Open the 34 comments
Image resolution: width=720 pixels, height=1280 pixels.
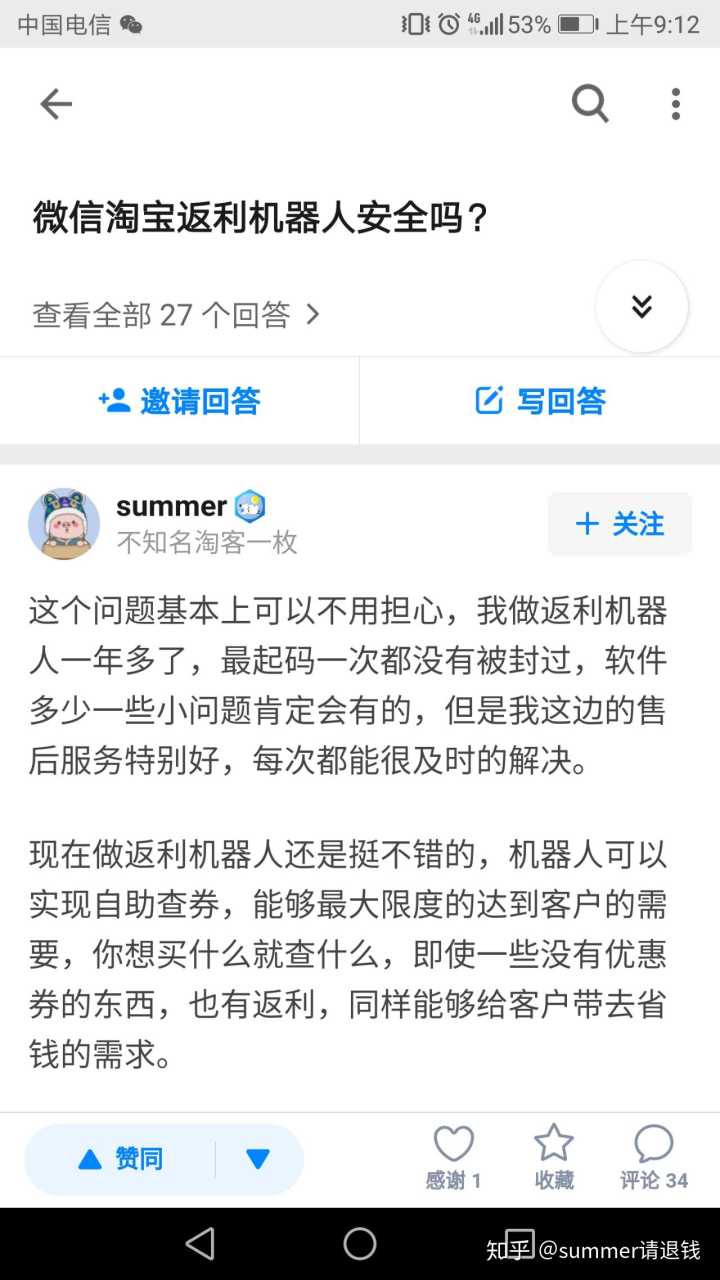coord(653,1157)
